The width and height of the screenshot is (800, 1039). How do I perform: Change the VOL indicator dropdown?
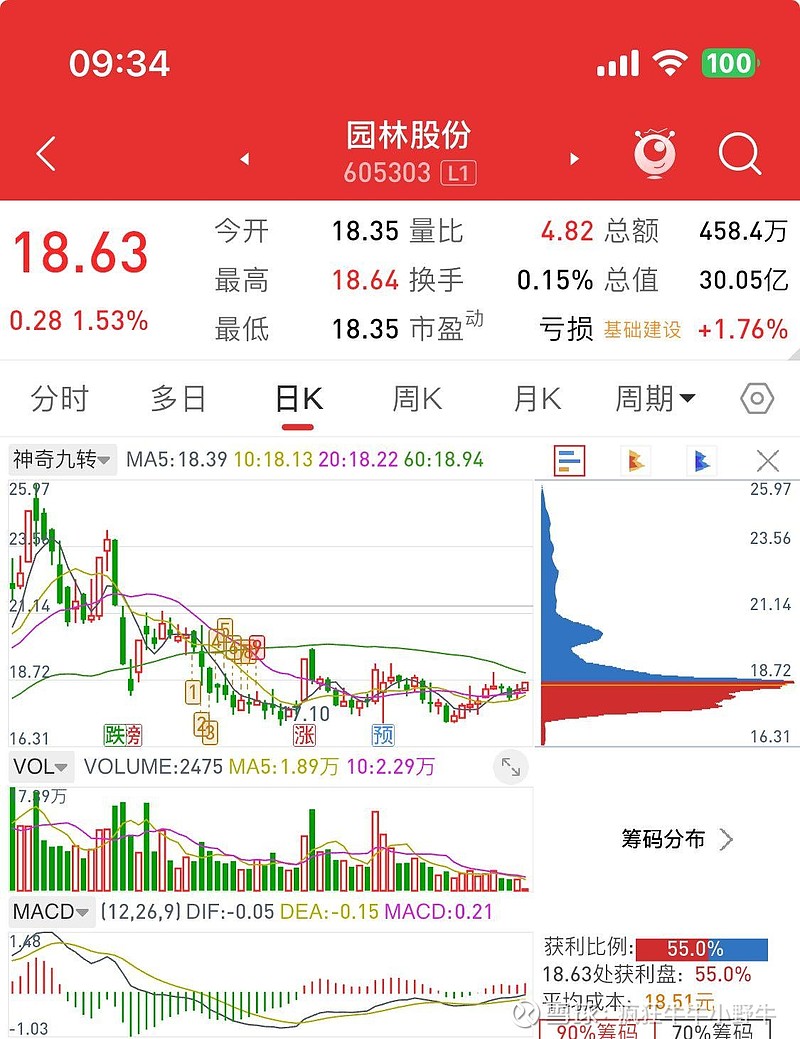[41, 767]
